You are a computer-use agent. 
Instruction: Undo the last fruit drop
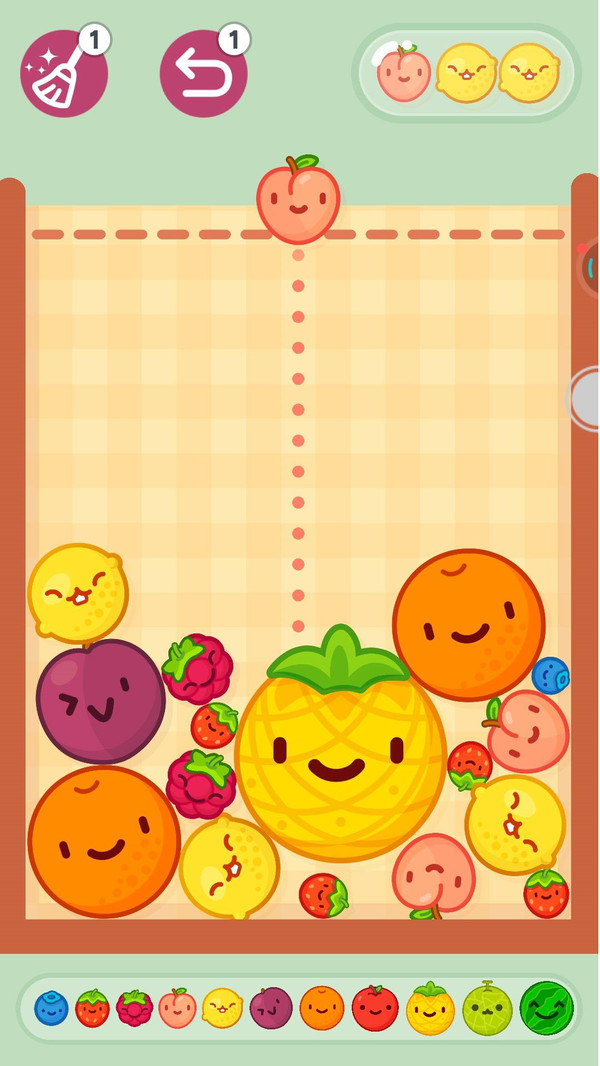pos(203,74)
